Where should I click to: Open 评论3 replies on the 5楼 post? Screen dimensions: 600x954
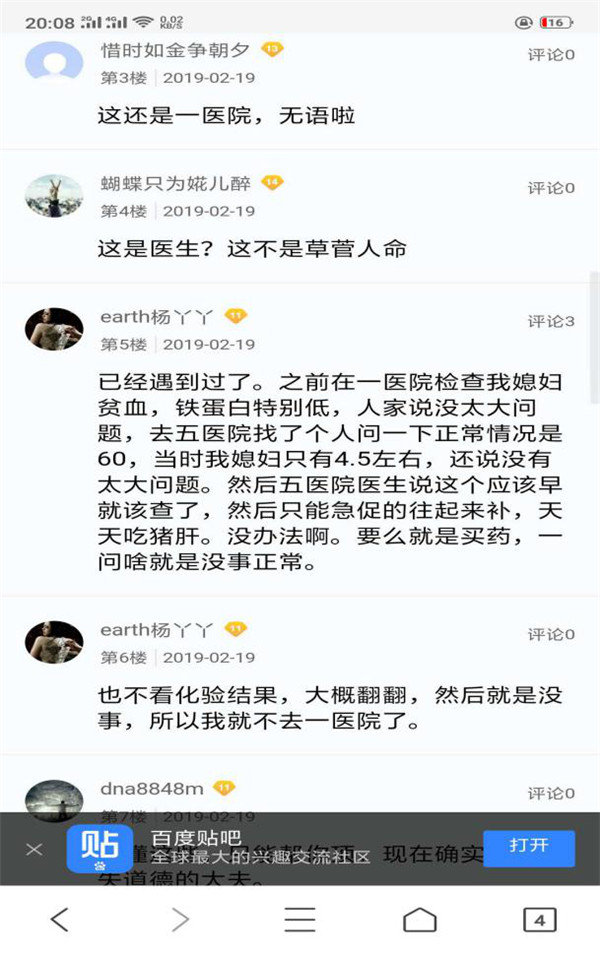[551, 321]
